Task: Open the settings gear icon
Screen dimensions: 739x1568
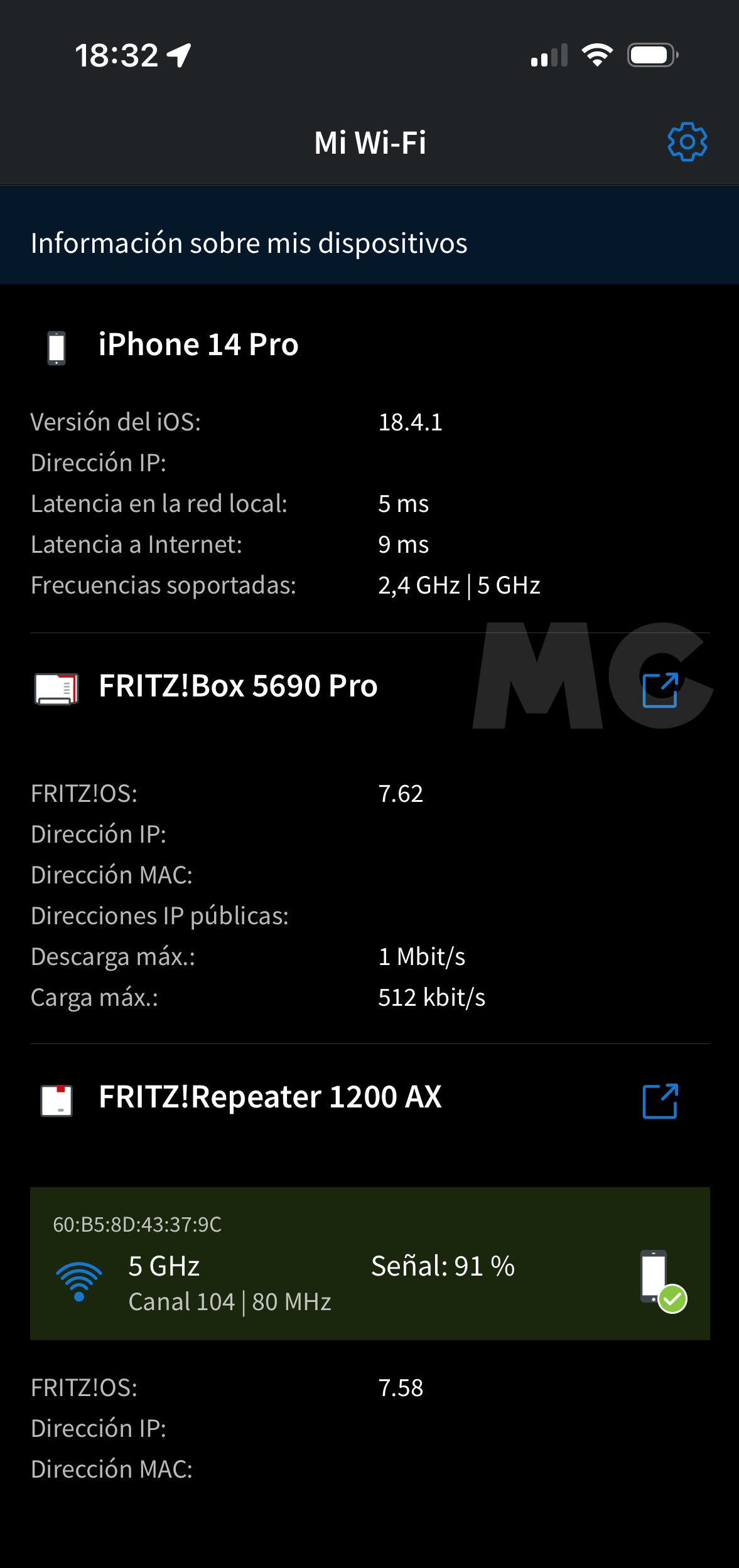Action: (x=687, y=142)
